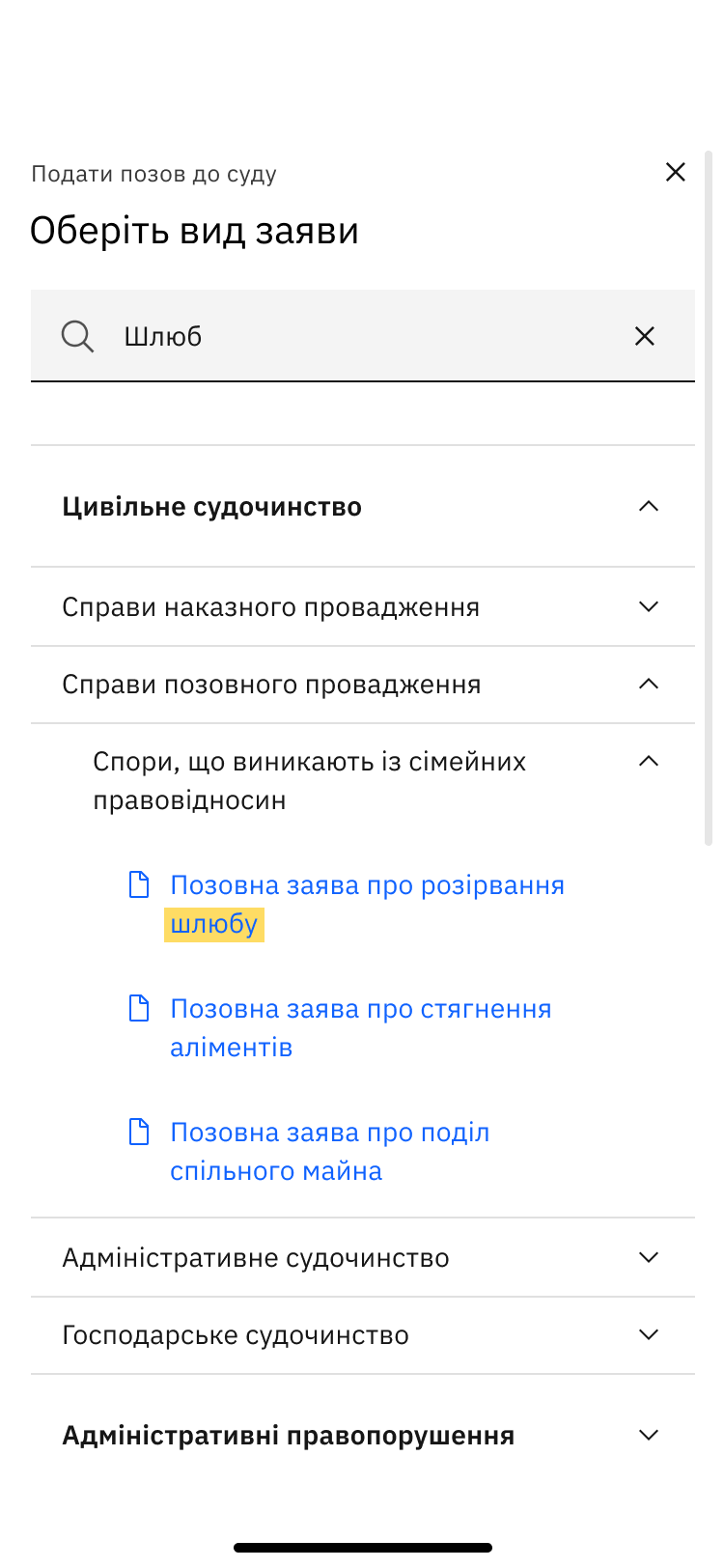Open 'Позовна заява про розірвання шлюбу'
724x1568 pixels.
click(x=367, y=904)
